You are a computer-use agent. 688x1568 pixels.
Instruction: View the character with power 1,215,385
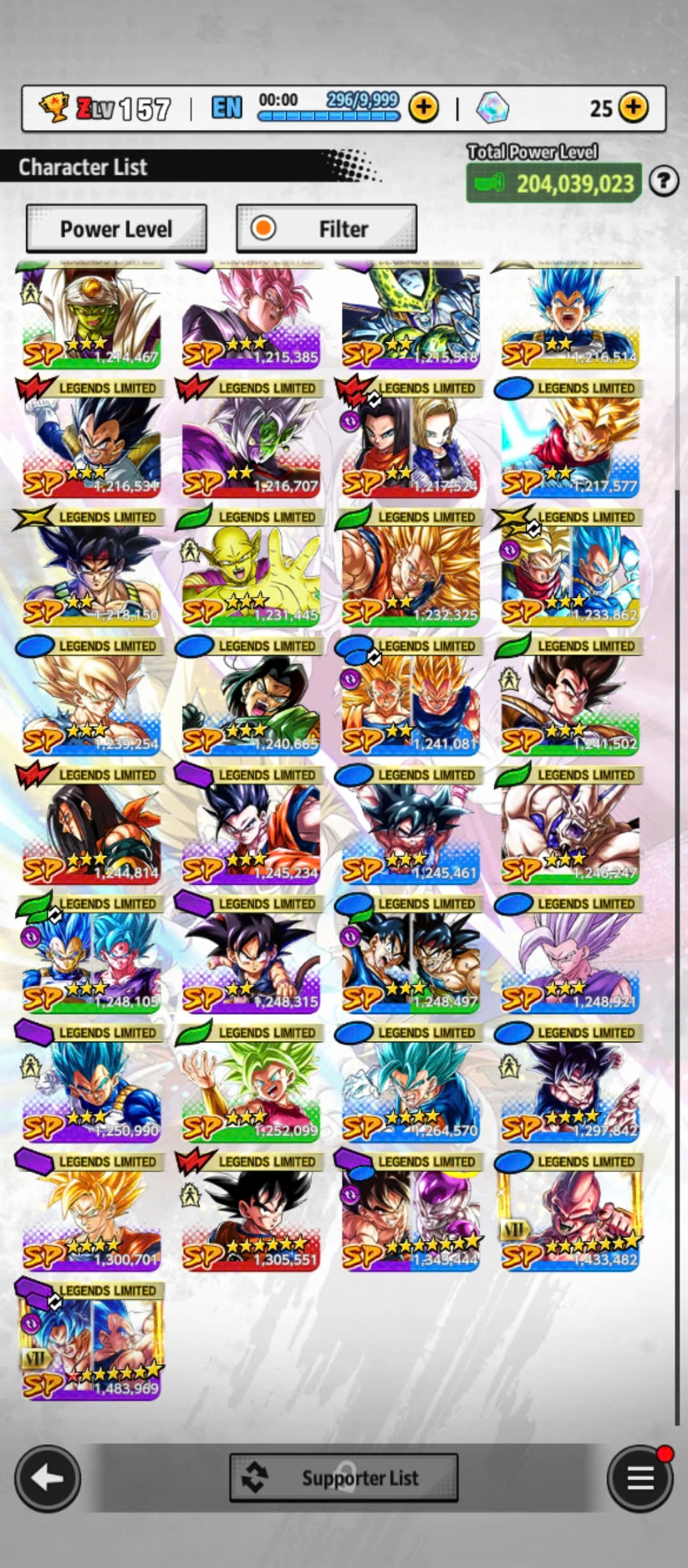click(250, 317)
